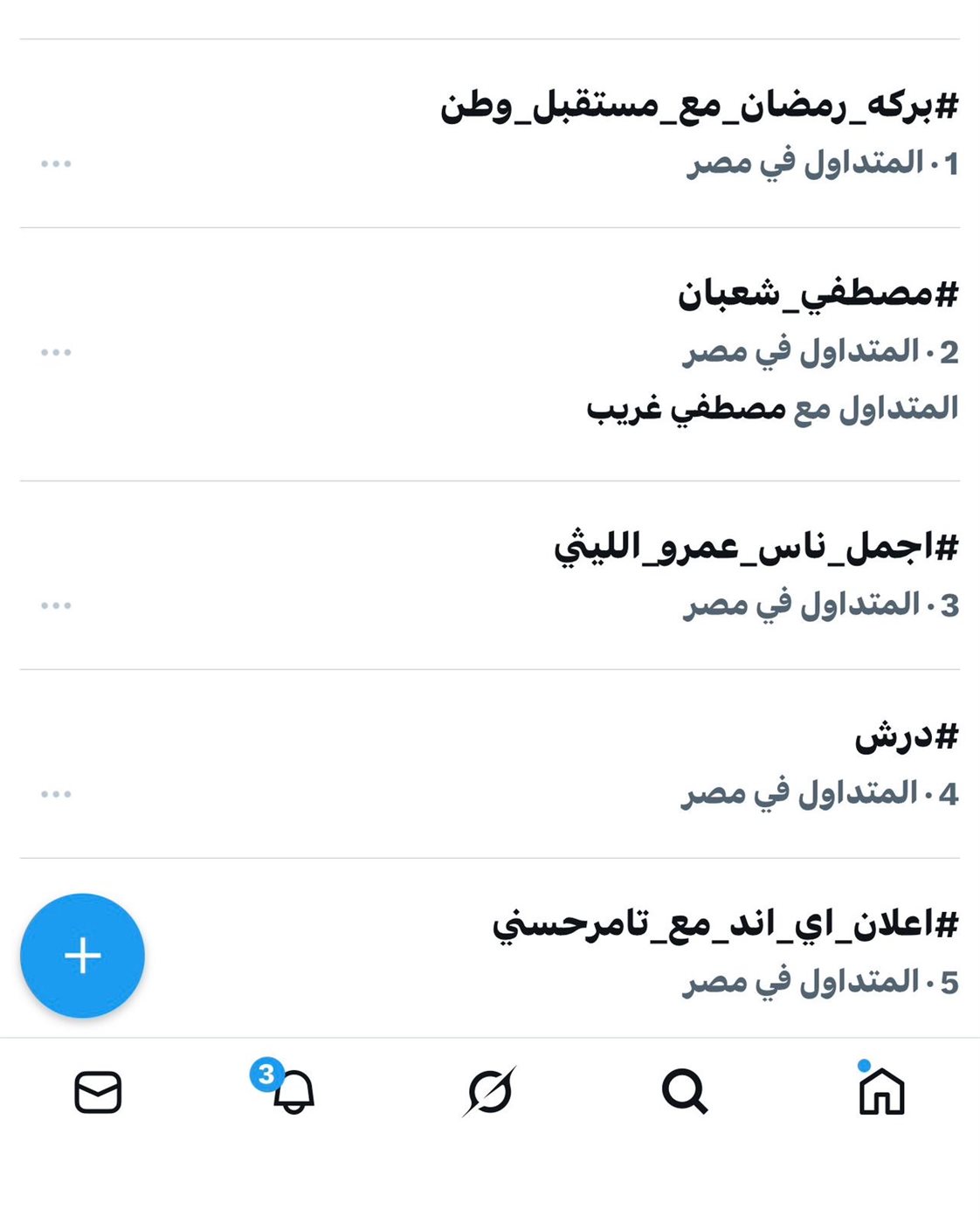The height and width of the screenshot is (1223, 980).
Task: Open the Grok slash-circle tab
Action: tap(489, 1092)
